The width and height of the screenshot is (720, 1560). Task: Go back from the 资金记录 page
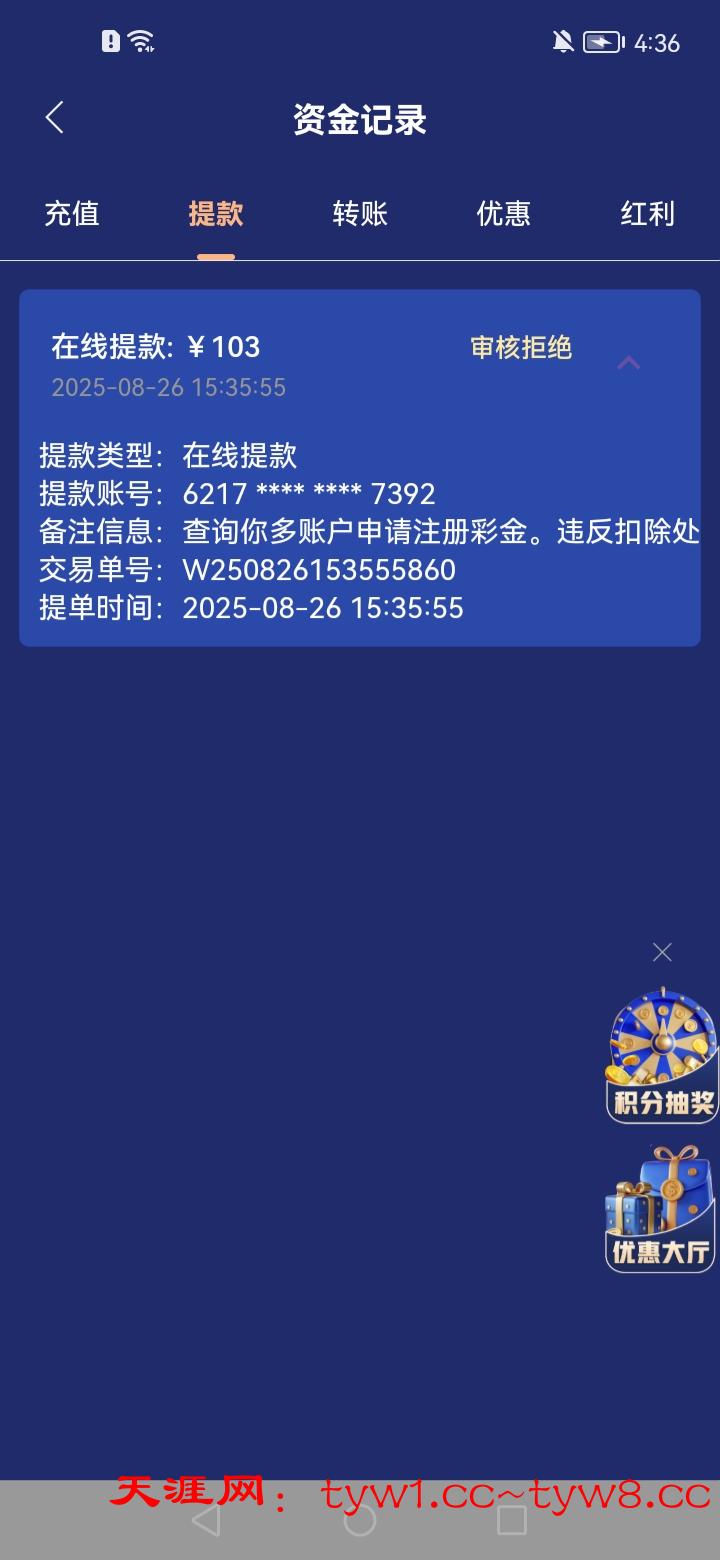coord(55,118)
